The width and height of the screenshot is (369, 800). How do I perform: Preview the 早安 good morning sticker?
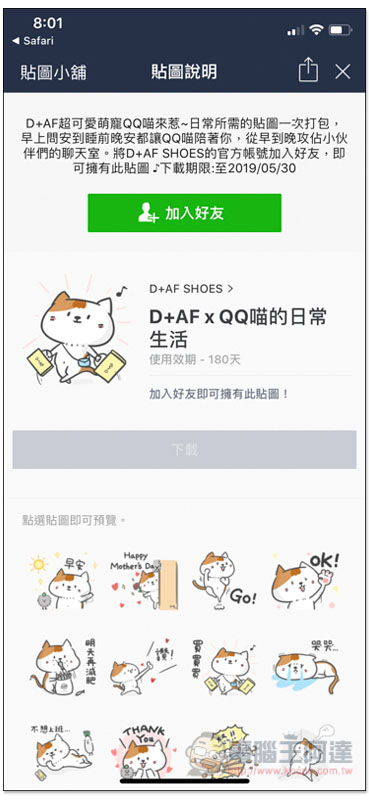tap(61, 580)
